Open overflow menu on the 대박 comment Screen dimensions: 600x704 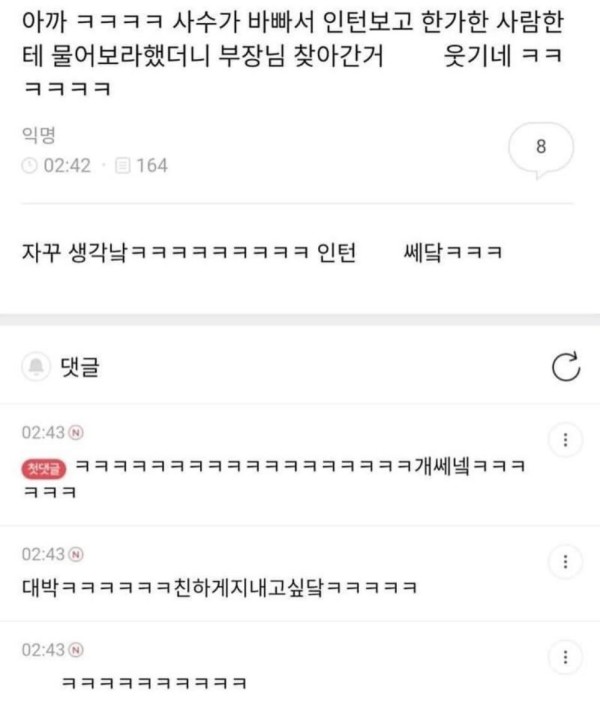(x=566, y=560)
